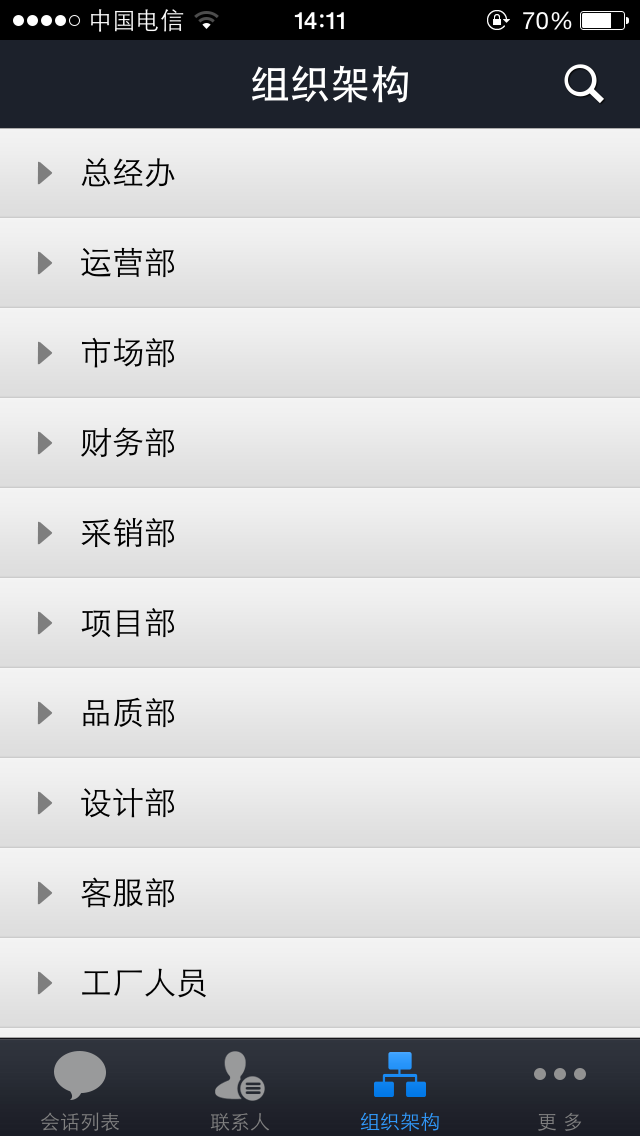The image size is (640, 1136).
Task: Select the 项目部 row
Action: (320, 623)
